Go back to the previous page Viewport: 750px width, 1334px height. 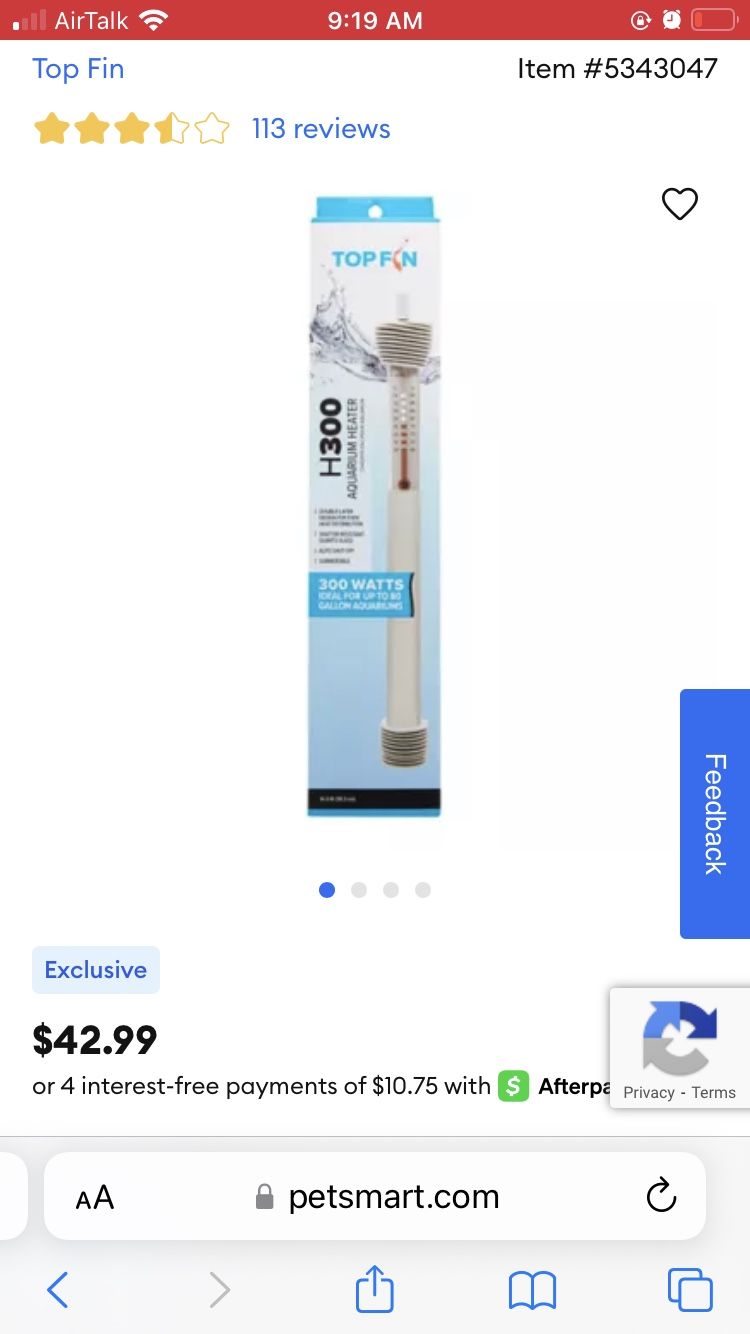(57, 1290)
